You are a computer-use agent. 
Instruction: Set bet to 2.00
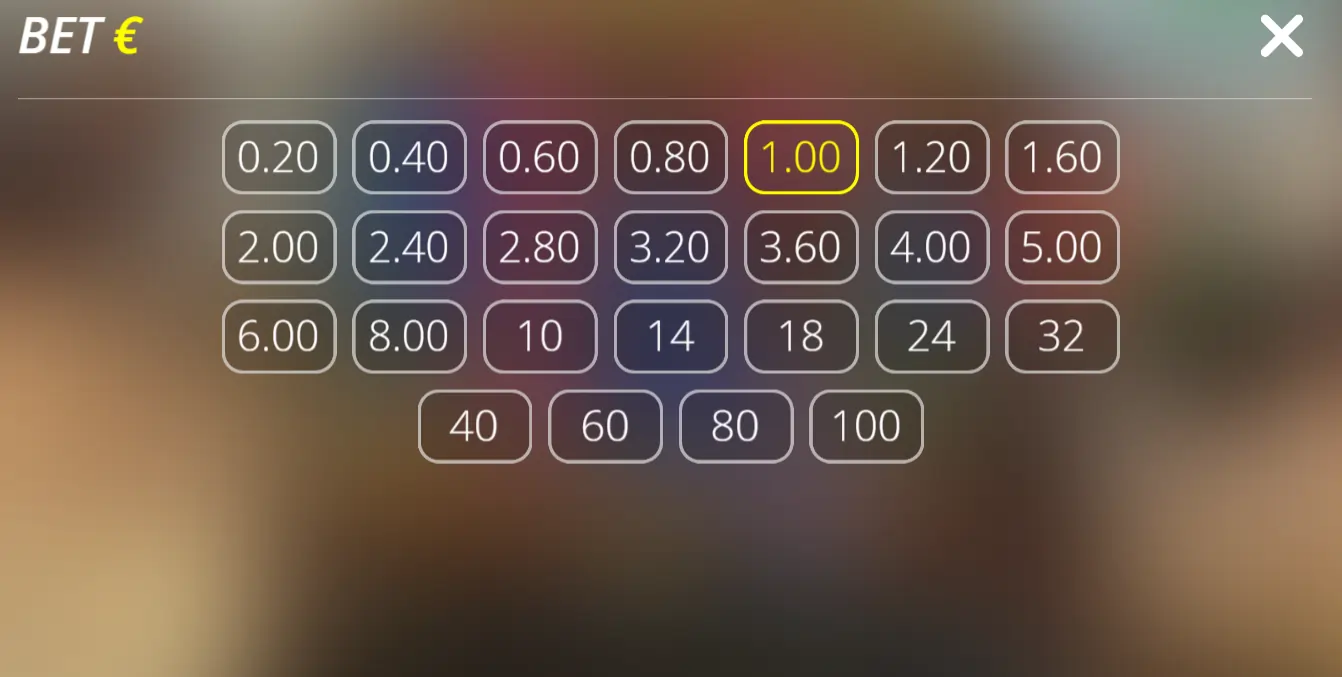coord(279,247)
